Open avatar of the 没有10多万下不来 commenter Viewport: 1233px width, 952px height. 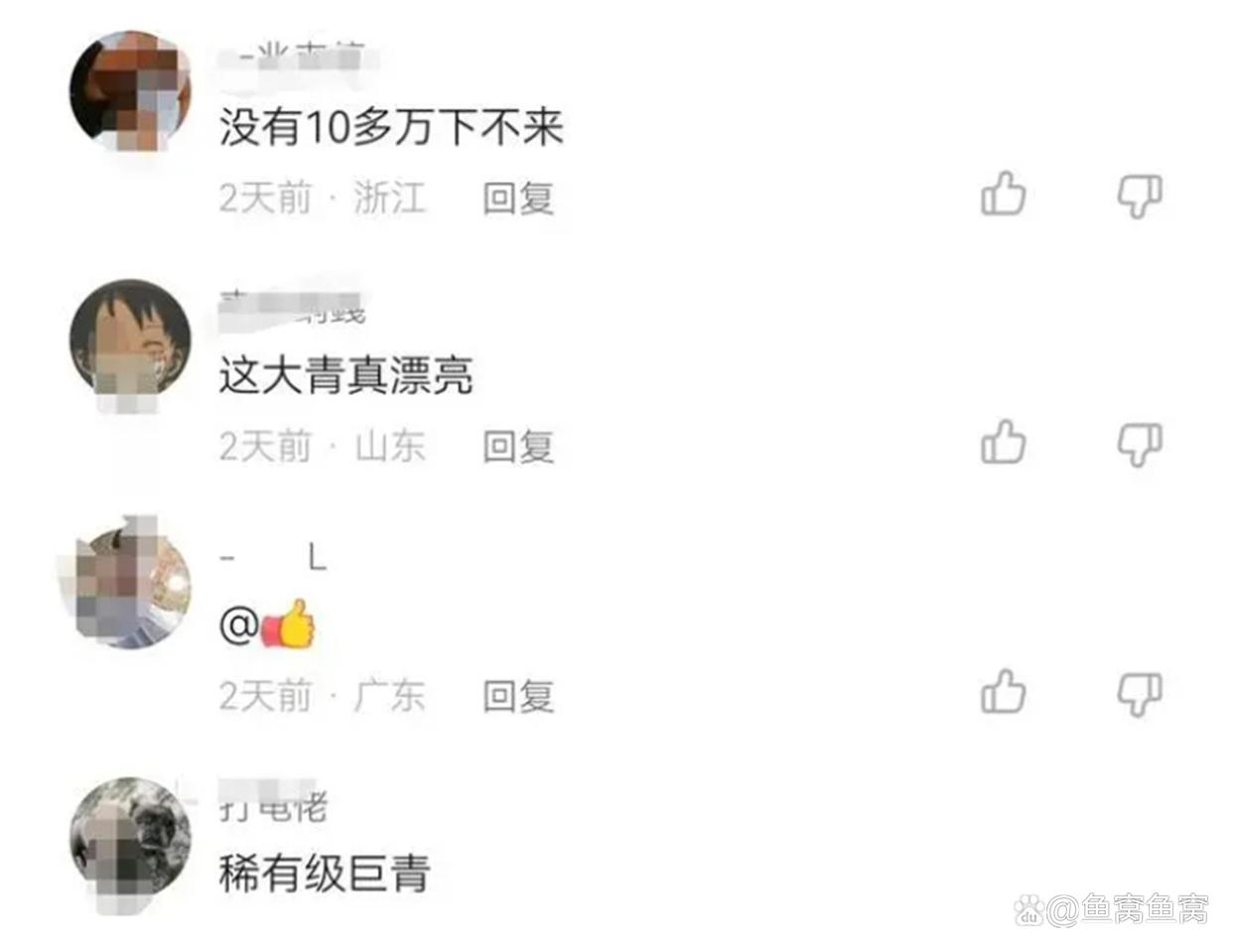[x=130, y=90]
